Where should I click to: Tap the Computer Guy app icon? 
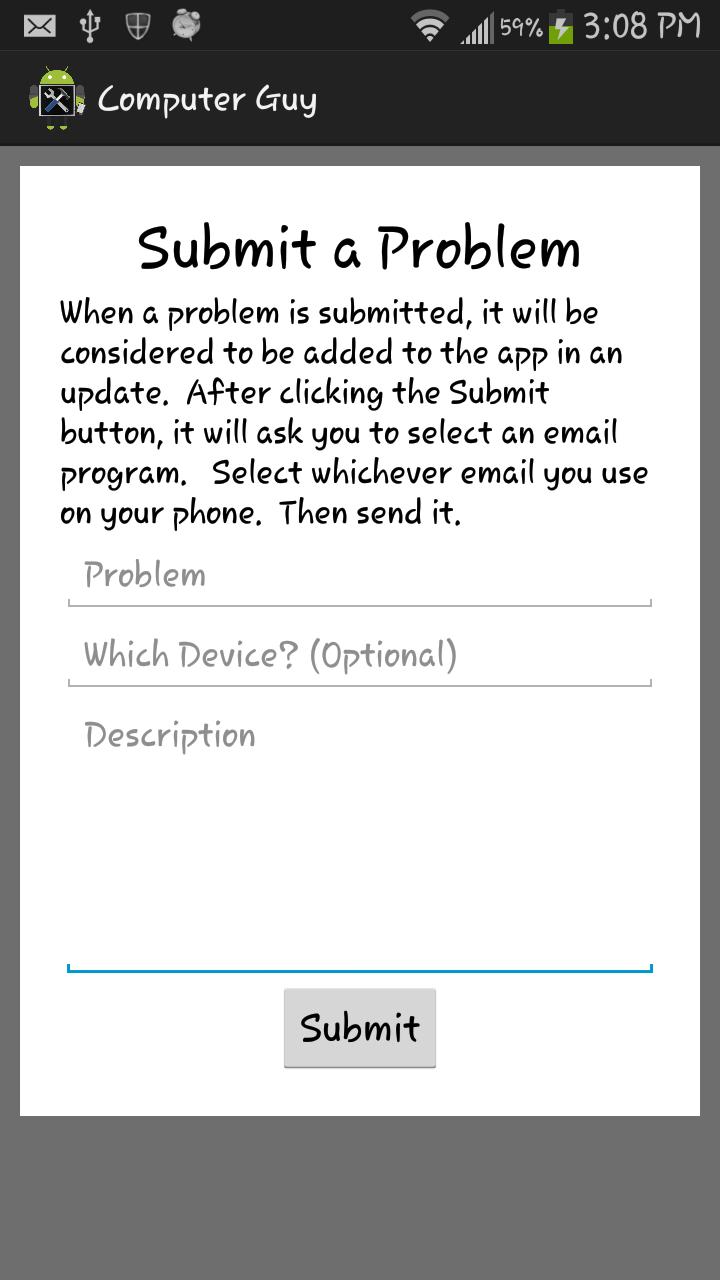[56, 99]
